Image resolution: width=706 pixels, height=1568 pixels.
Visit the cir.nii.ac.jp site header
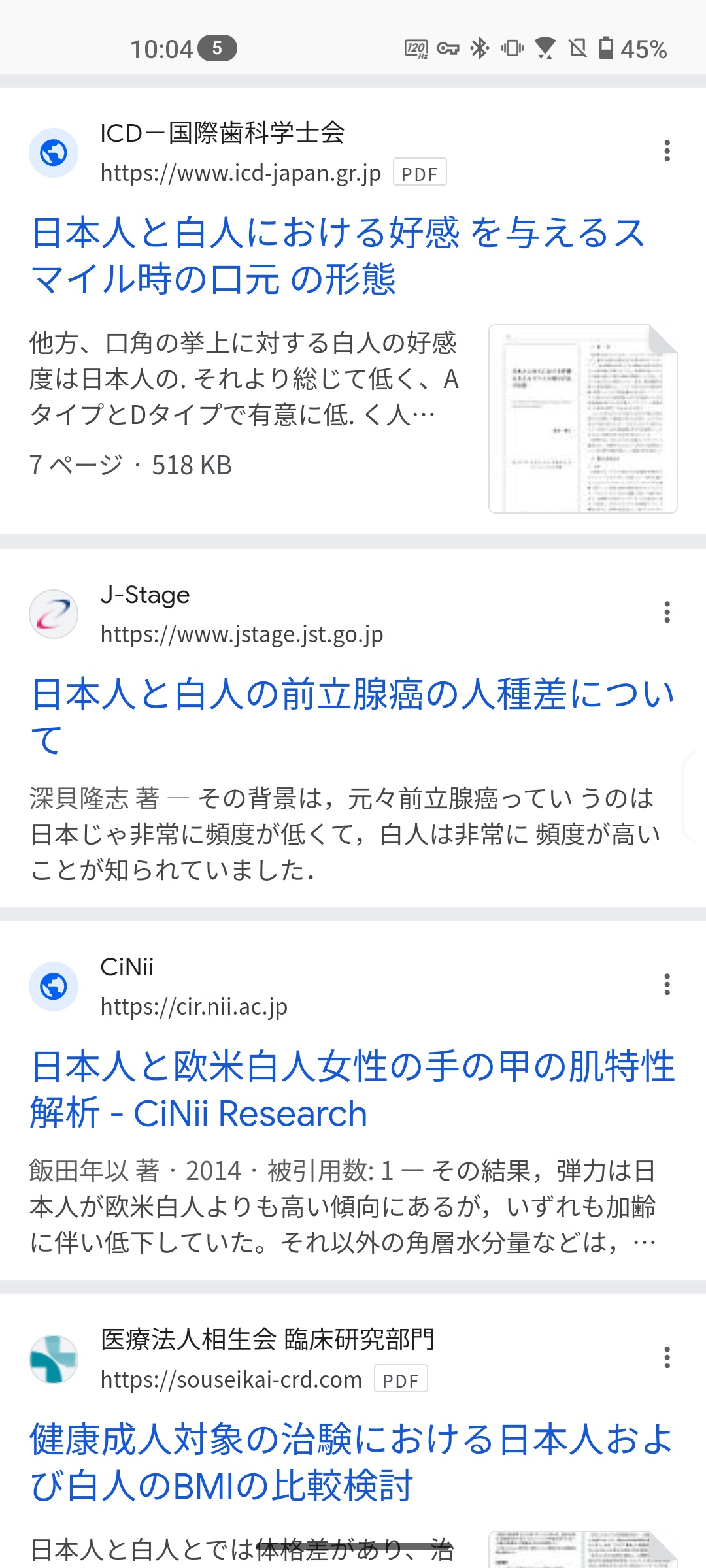(194, 1007)
